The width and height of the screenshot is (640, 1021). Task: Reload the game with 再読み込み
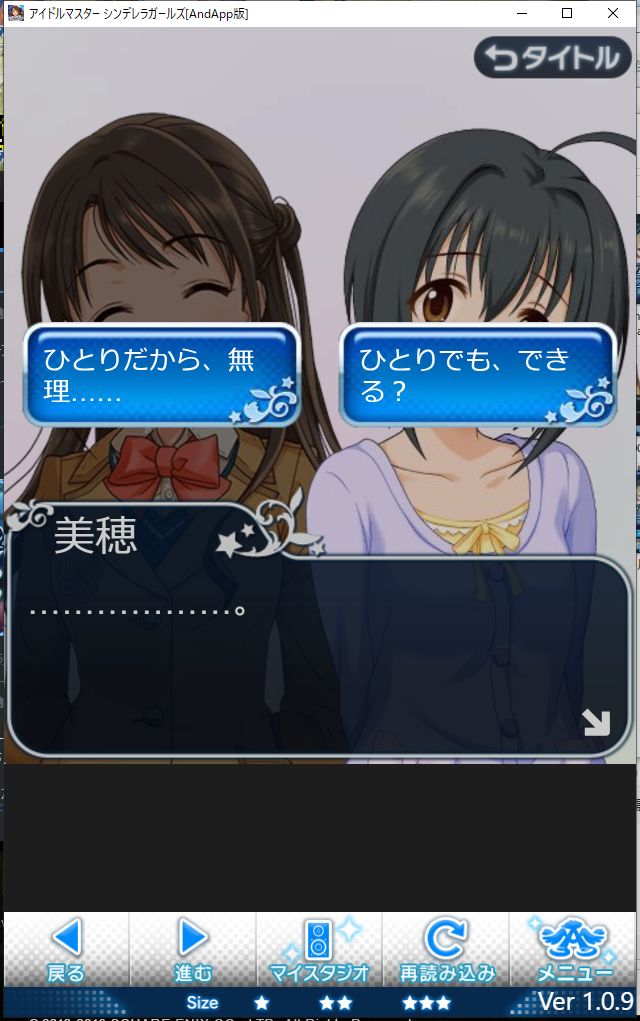(x=446, y=949)
